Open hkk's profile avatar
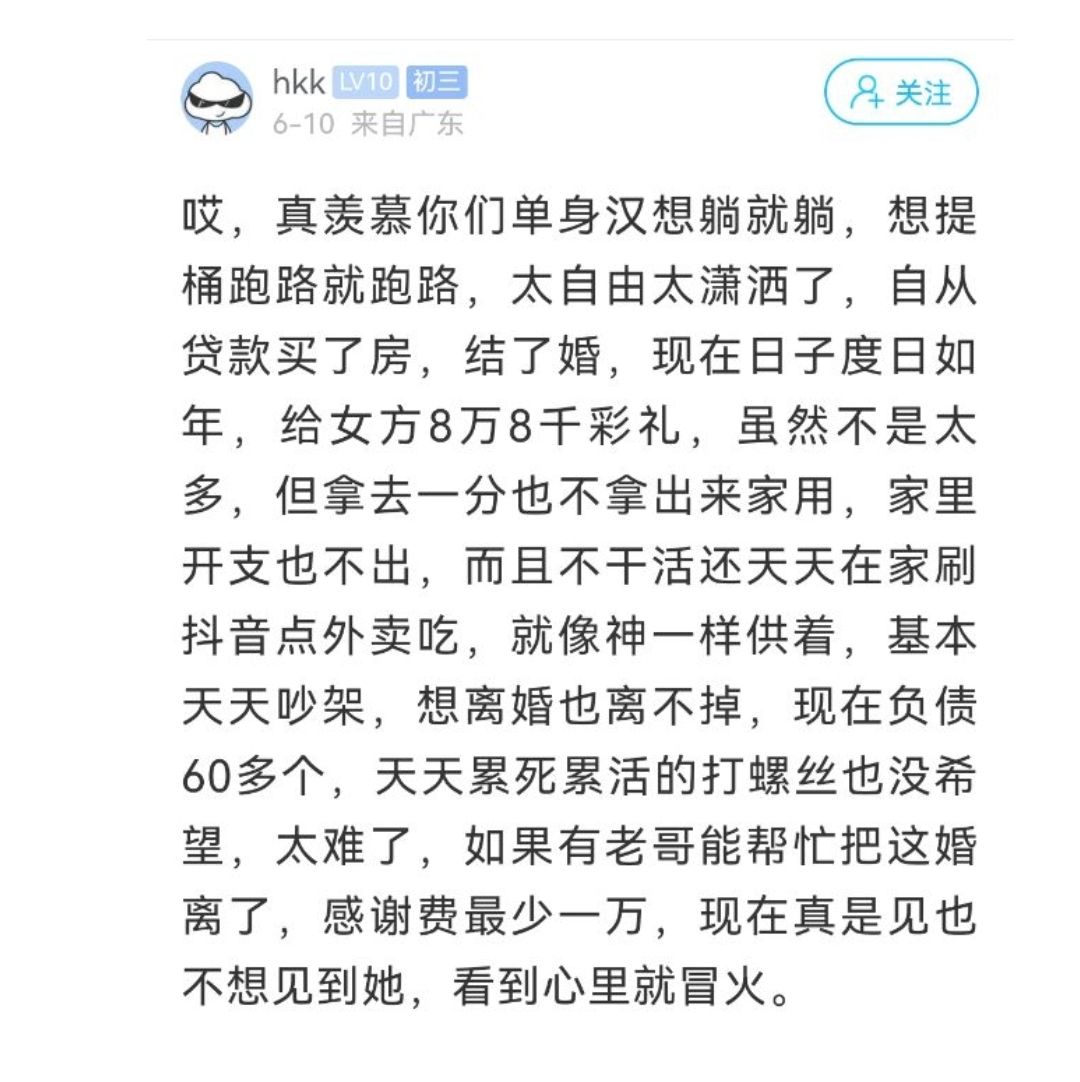Image resolution: width=1080 pixels, height=1082 pixels. pyautogui.click(x=217, y=98)
